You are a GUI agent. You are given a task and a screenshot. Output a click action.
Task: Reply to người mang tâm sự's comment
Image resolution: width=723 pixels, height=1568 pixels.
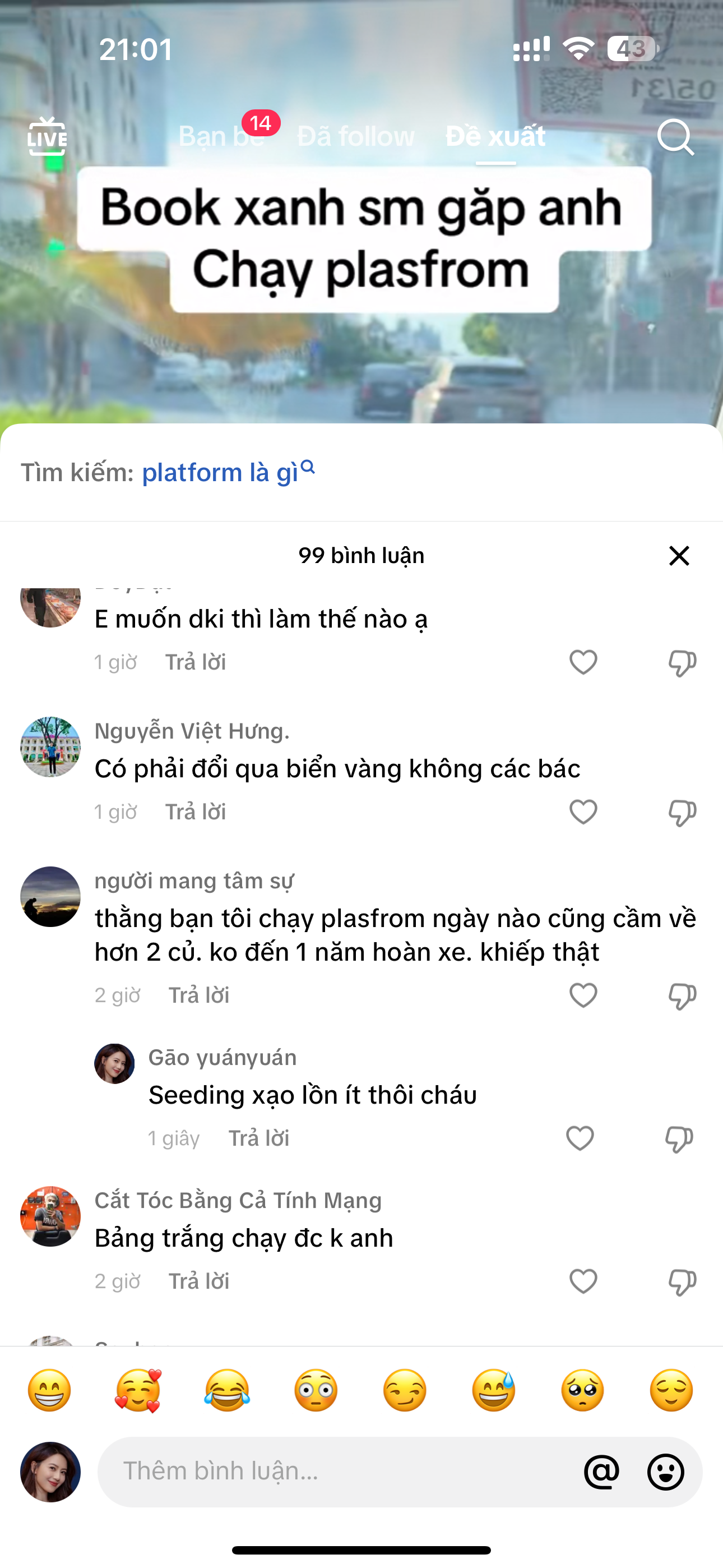(198, 995)
